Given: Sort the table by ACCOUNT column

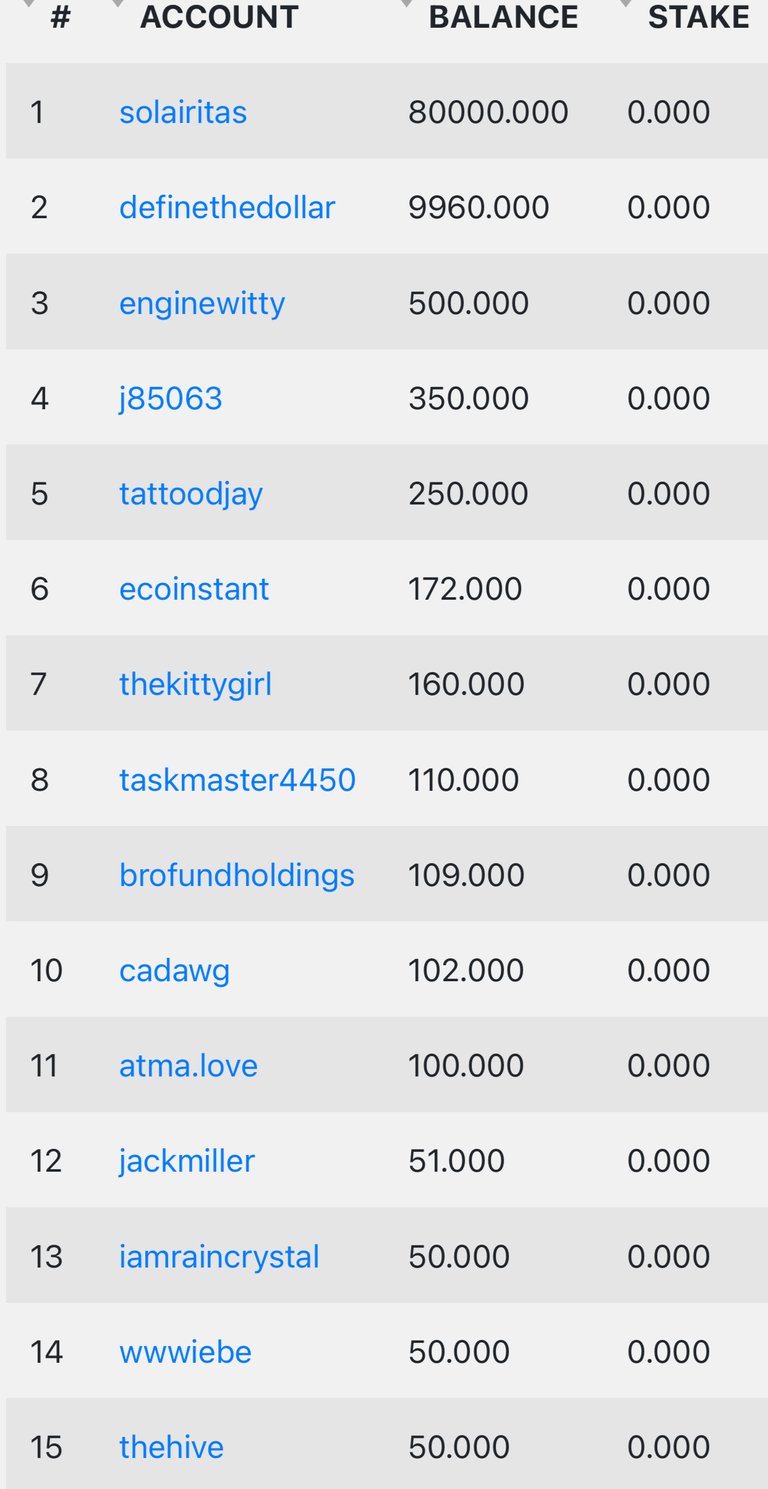Looking at the screenshot, I should 219,17.
